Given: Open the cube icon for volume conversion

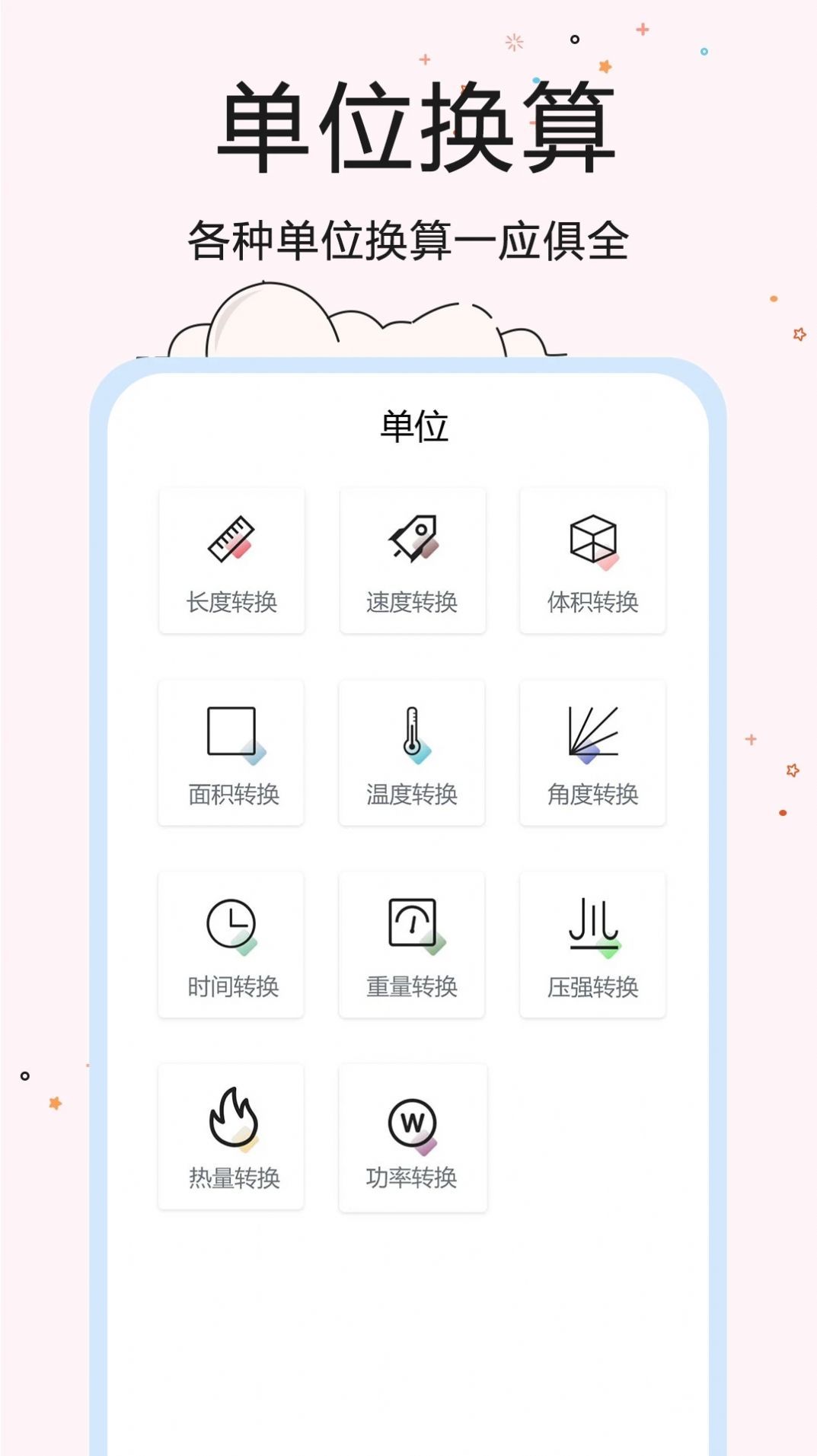Looking at the screenshot, I should click(592, 539).
